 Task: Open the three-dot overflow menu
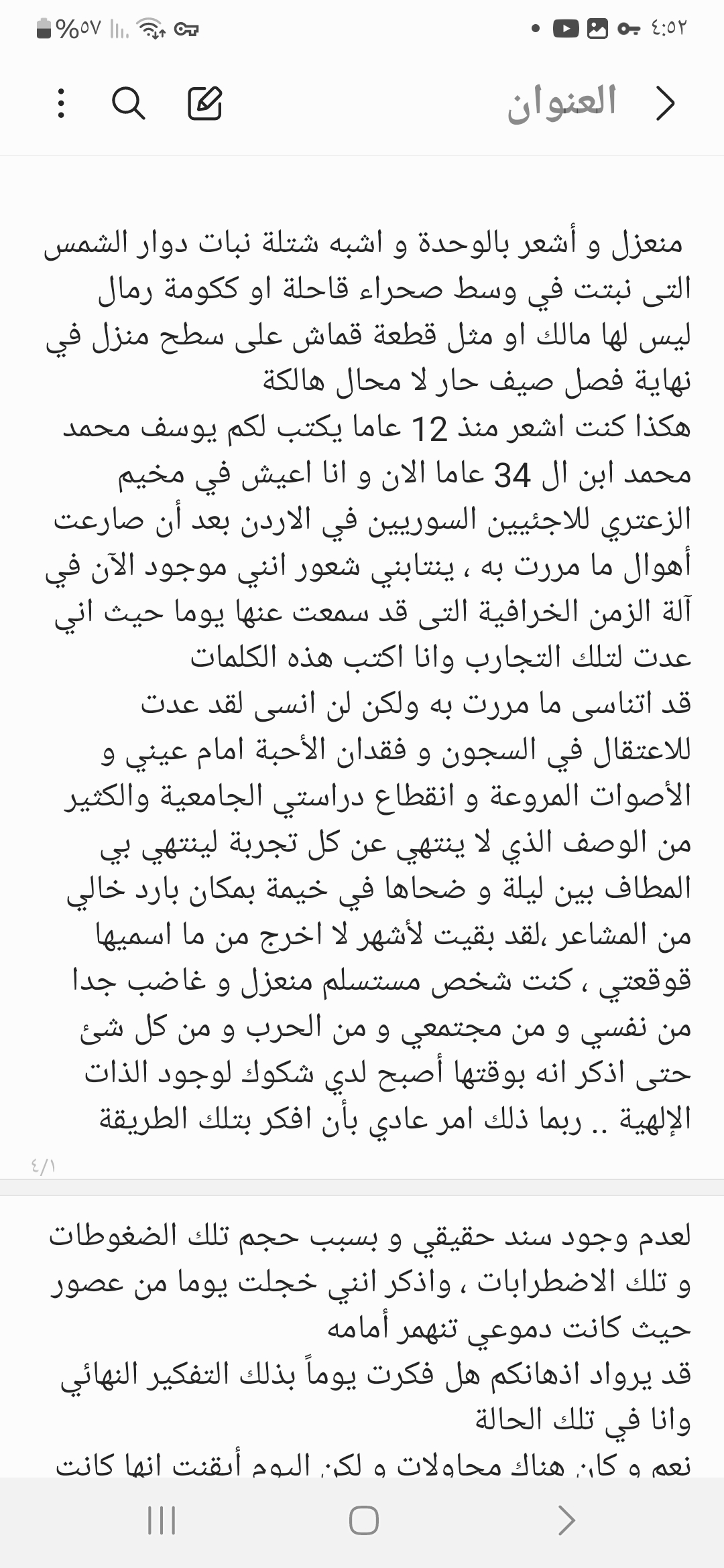click(x=61, y=104)
